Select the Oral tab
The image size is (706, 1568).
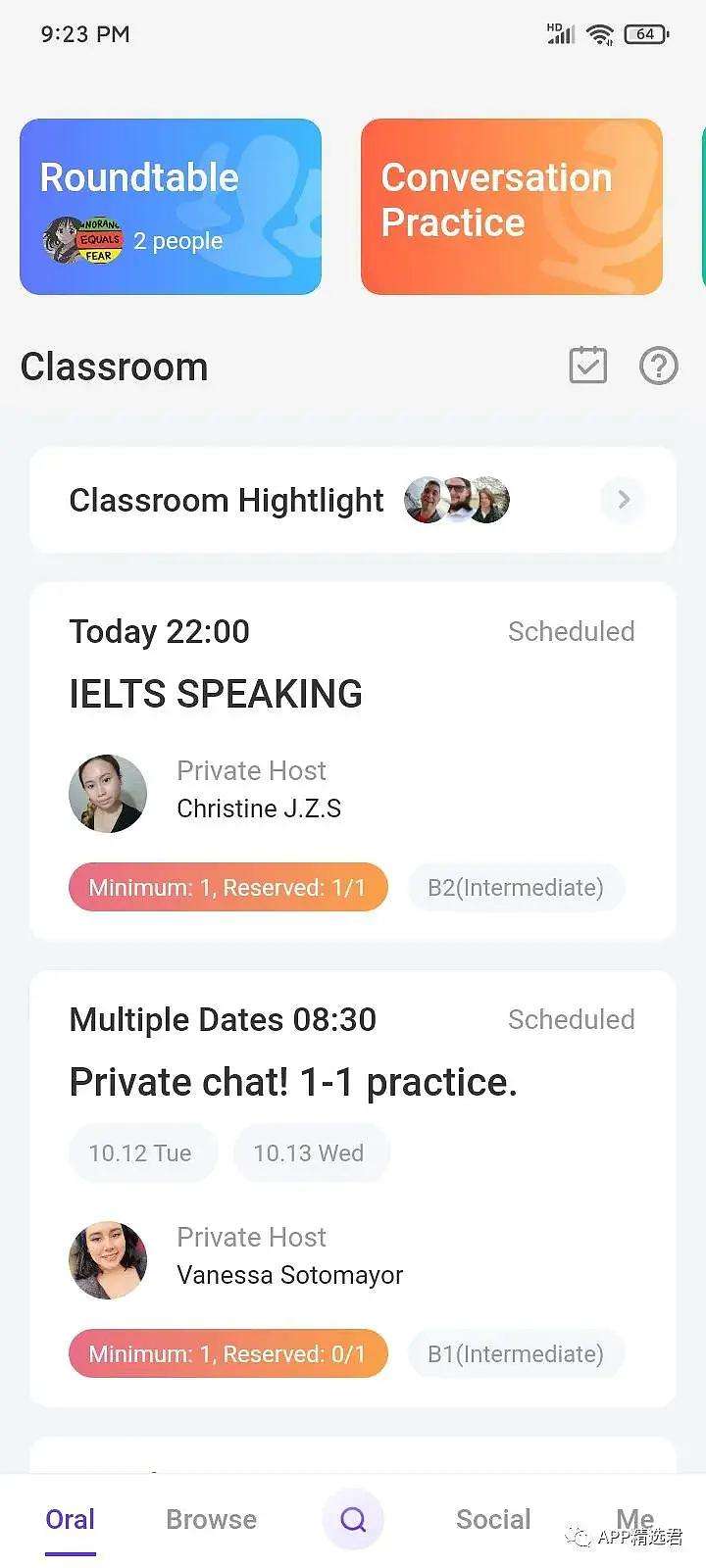point(71,1519)
